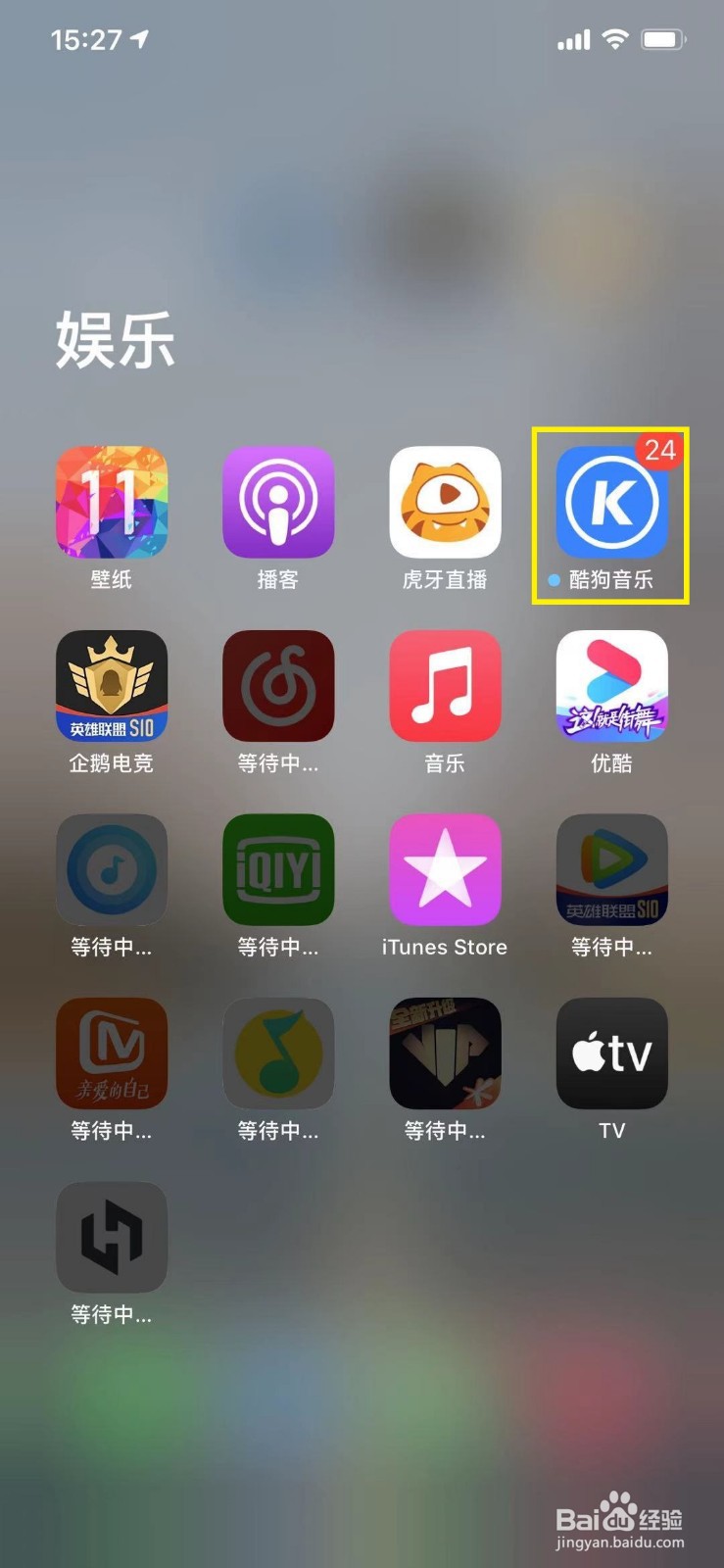Tap the battery indicator in status bar
This screenshot has height=1568, width=724.
point(662,39)
